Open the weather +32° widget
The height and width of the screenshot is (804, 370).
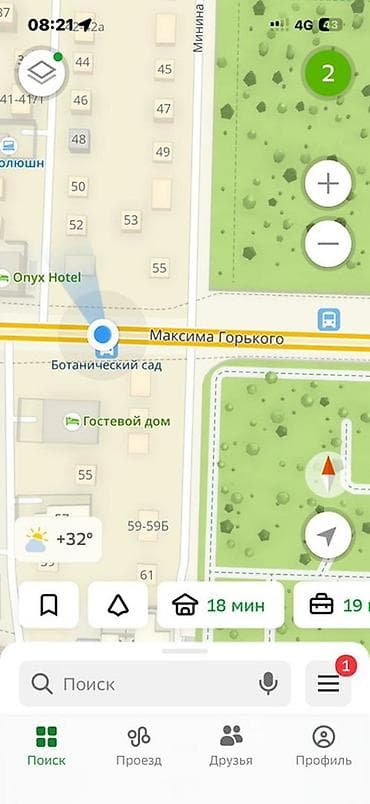(58, 539)
